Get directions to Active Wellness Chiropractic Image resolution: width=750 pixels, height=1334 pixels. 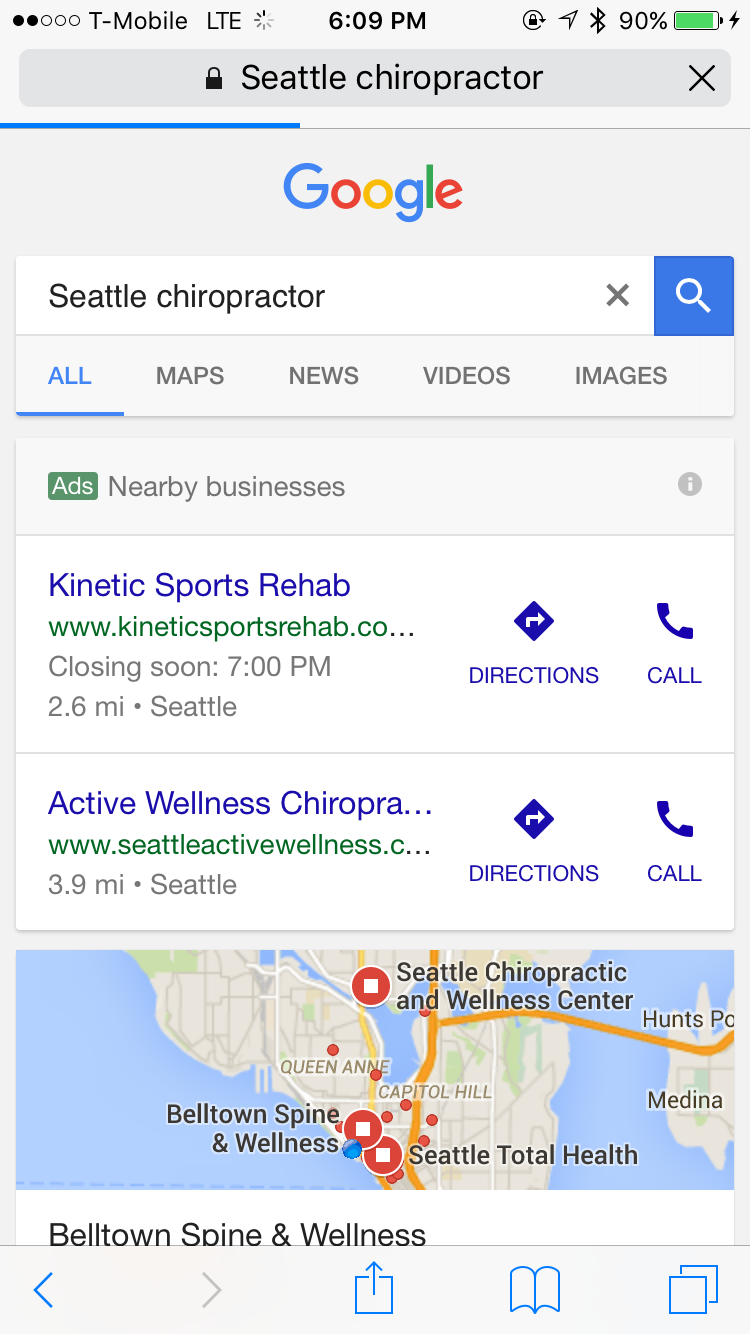(533, 841)
